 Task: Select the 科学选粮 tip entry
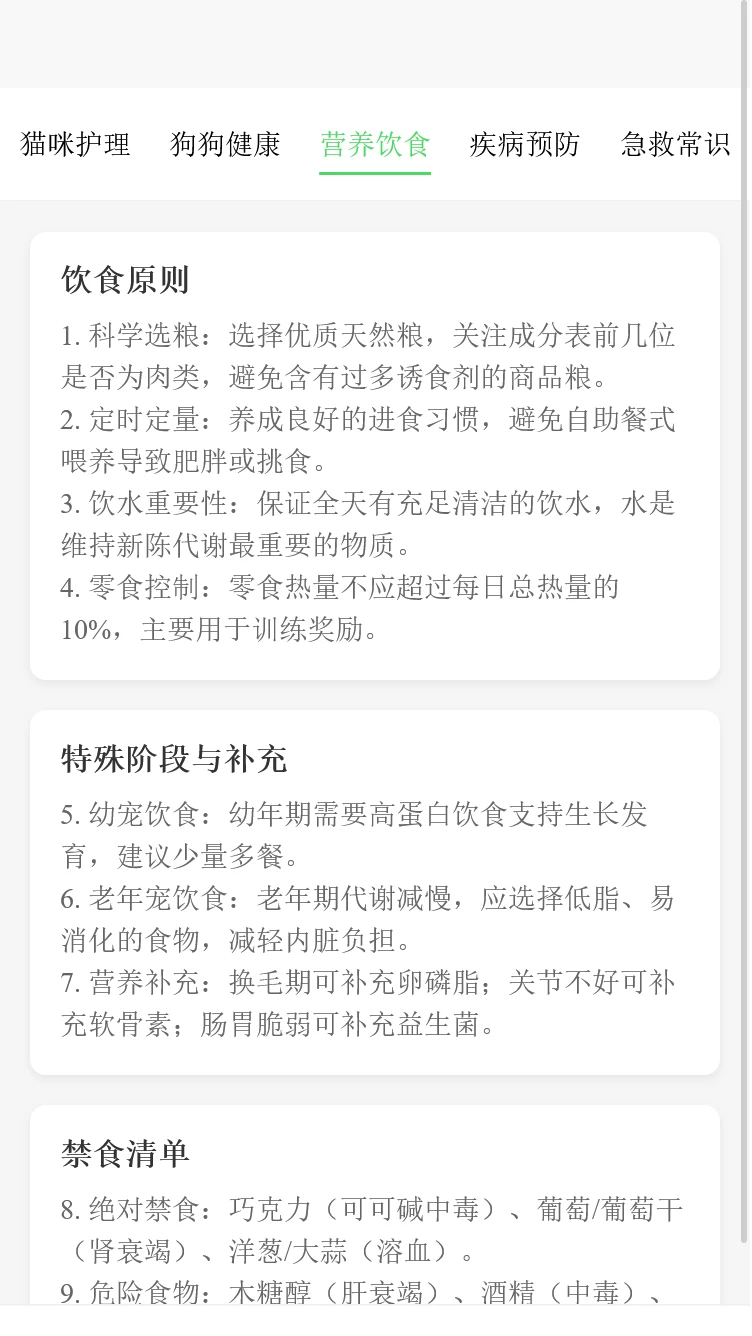pyautogui.click(x=368, y=357)
